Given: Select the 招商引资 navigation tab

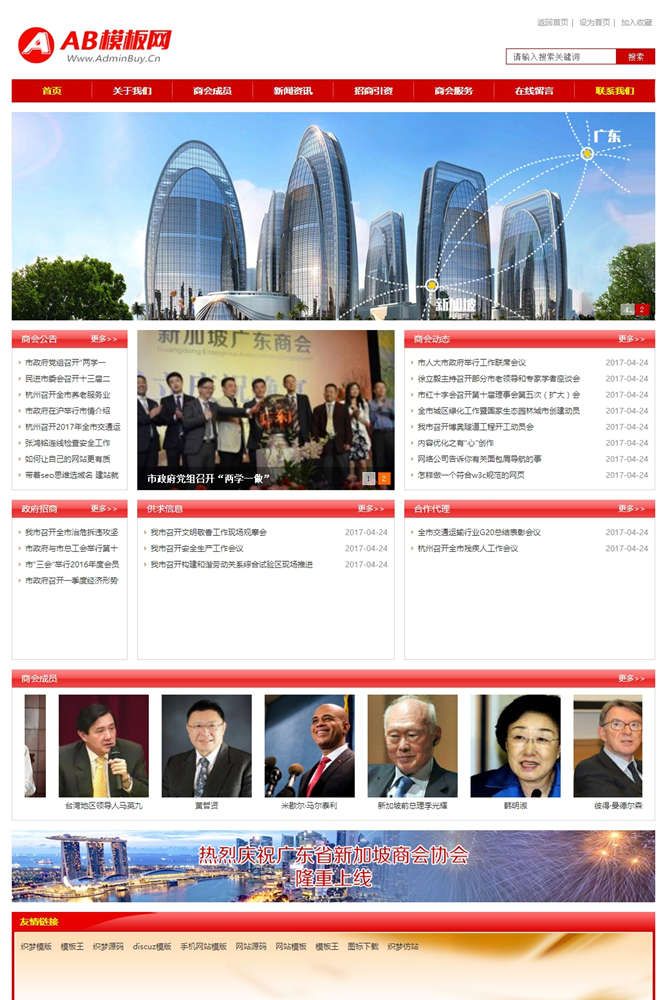Looking at the screenshot, I should pos(373,91).
